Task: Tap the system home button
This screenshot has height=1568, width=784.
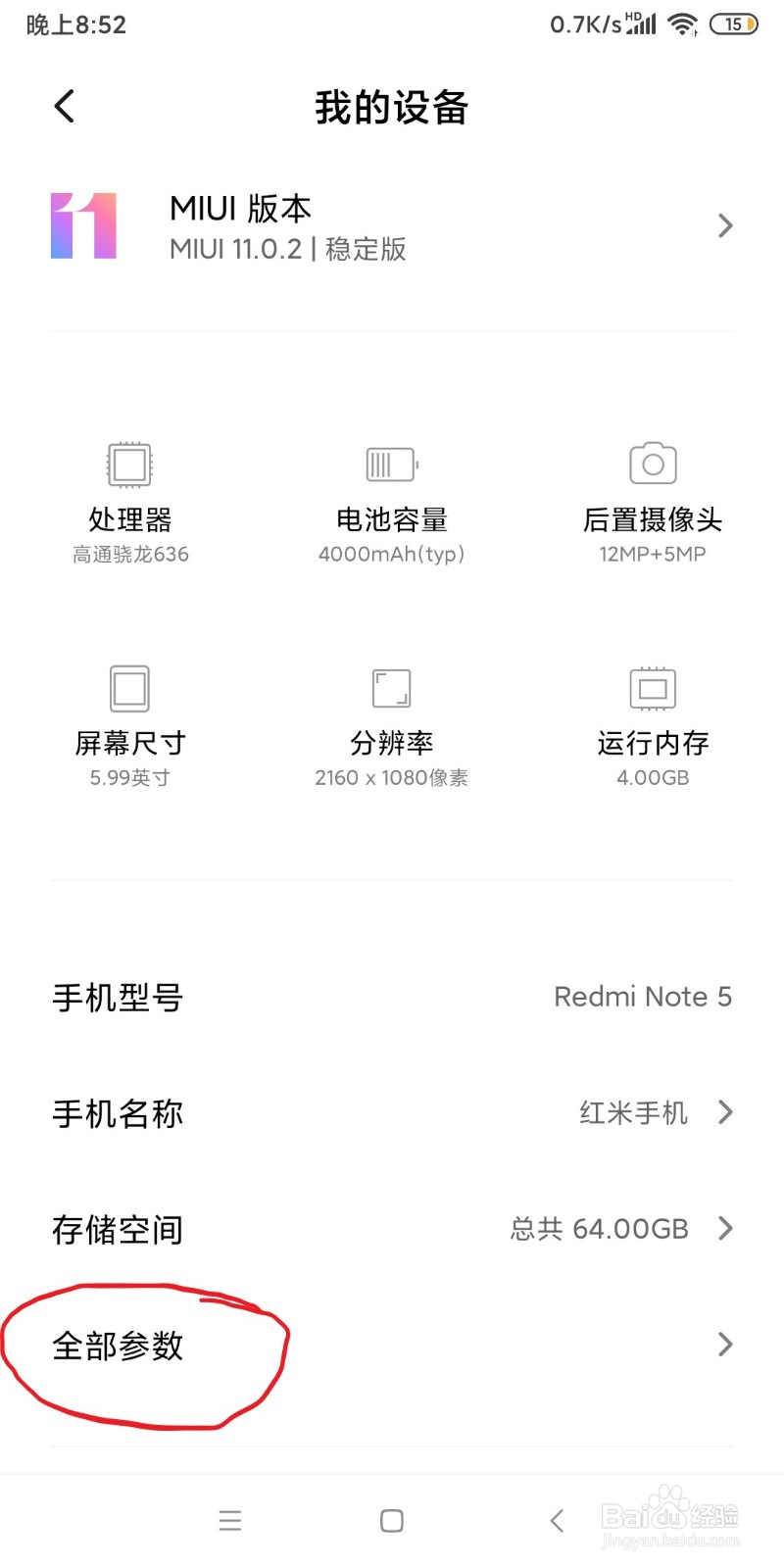Action: coord(392,1521)
